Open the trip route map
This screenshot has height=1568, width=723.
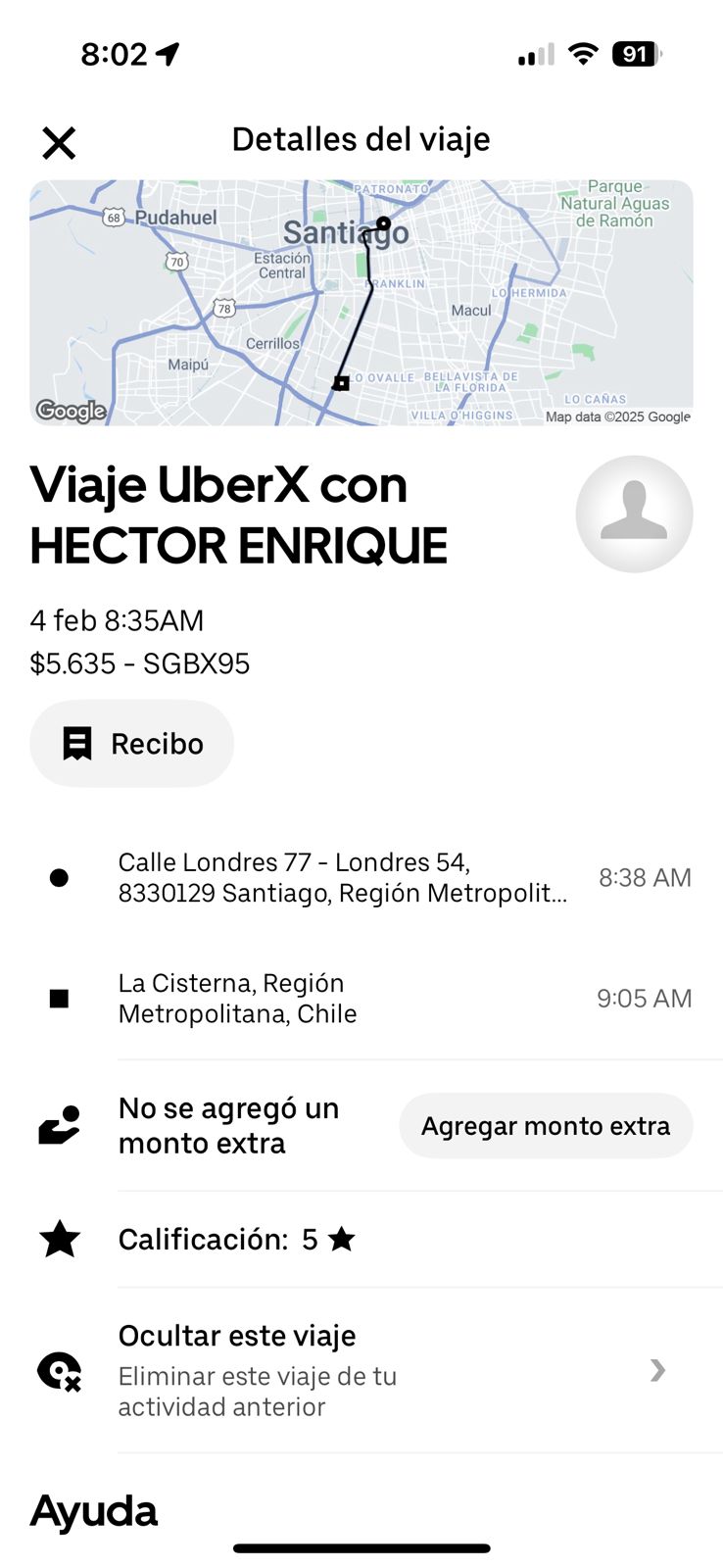(361, 302)
